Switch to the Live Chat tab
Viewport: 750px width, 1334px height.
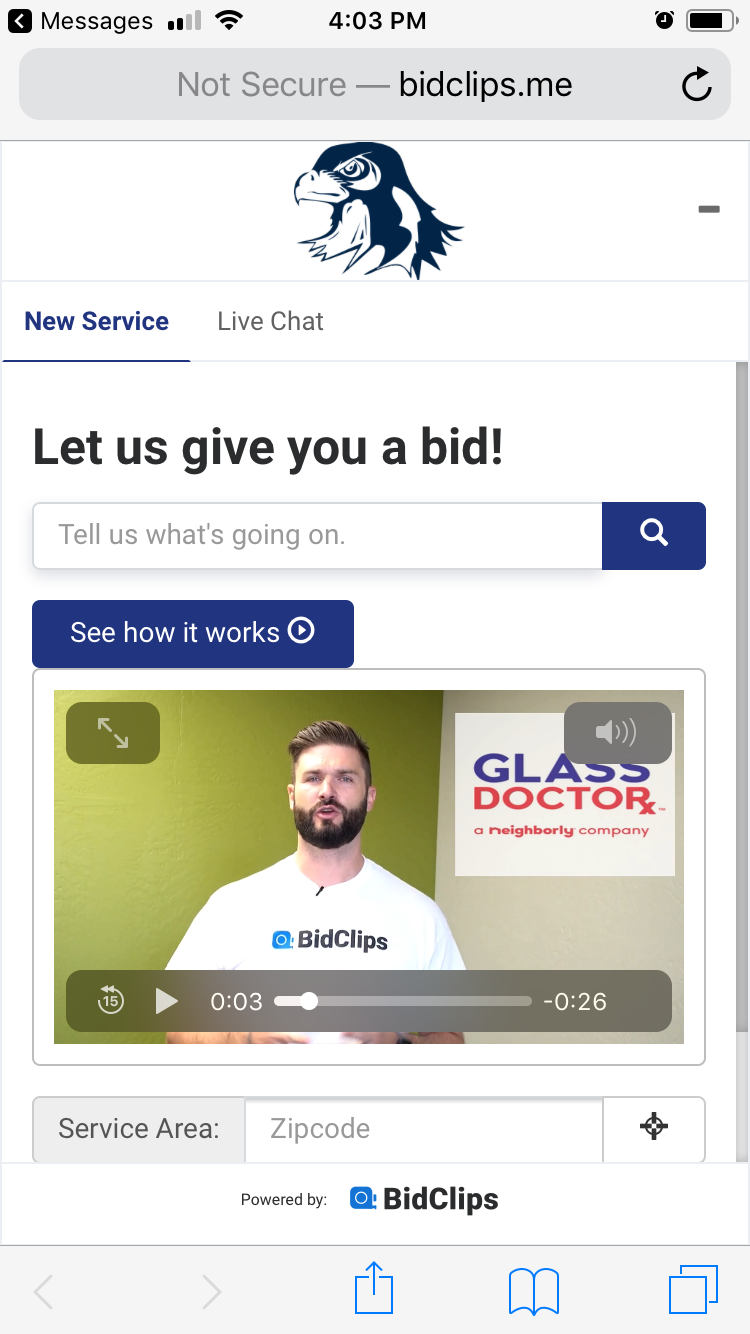pos(270,321)
